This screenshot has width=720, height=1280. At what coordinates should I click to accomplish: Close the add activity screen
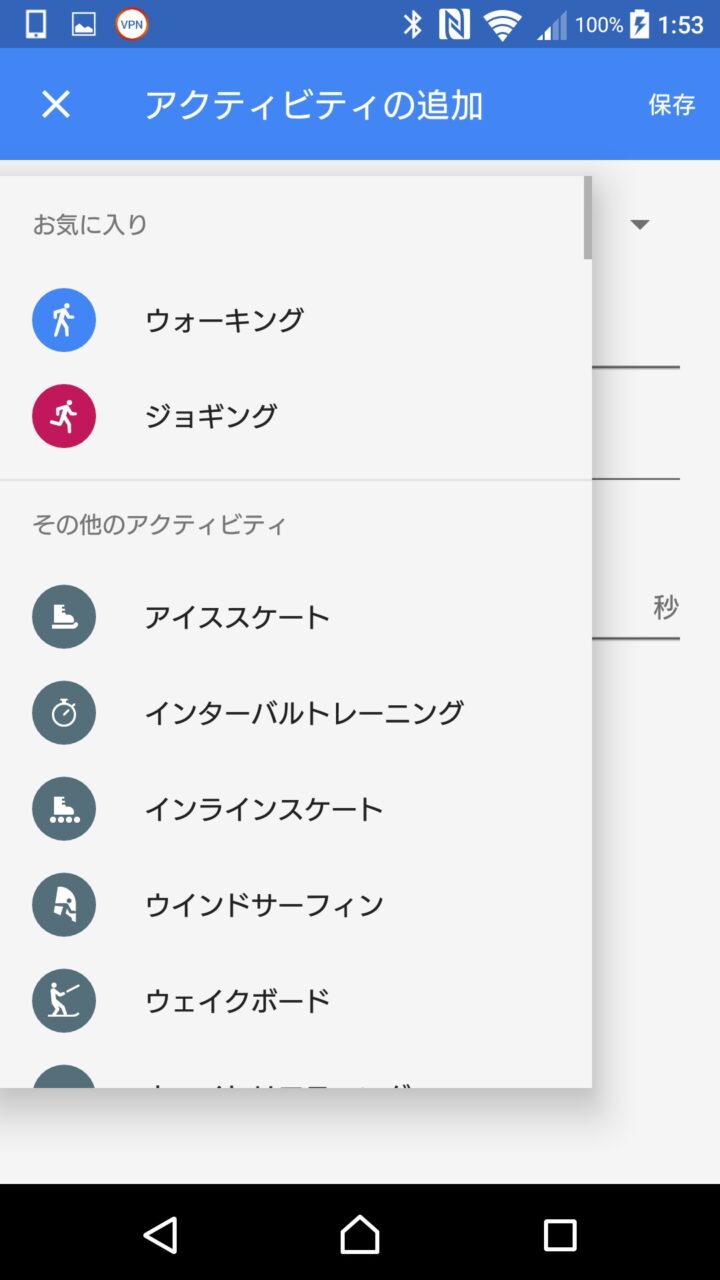[56, 104]
